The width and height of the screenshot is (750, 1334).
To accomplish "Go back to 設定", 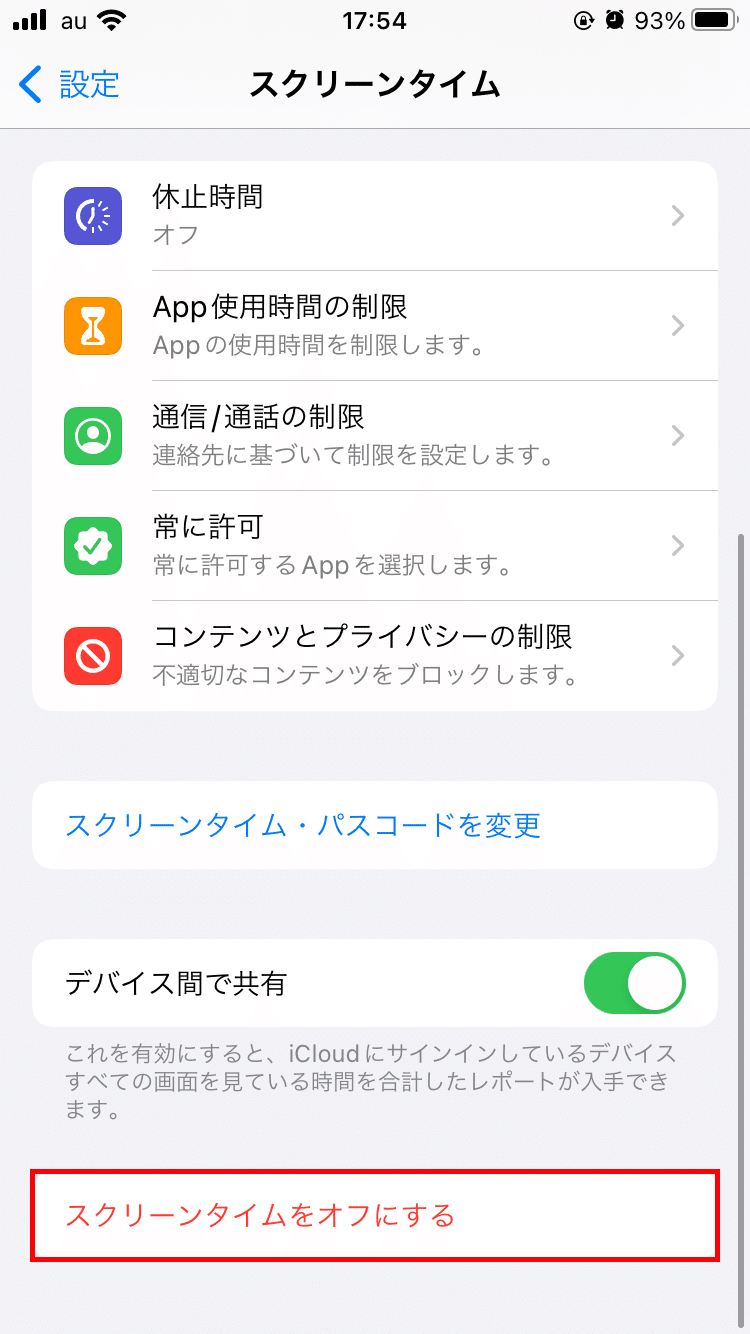I will (x=70, y=85).
